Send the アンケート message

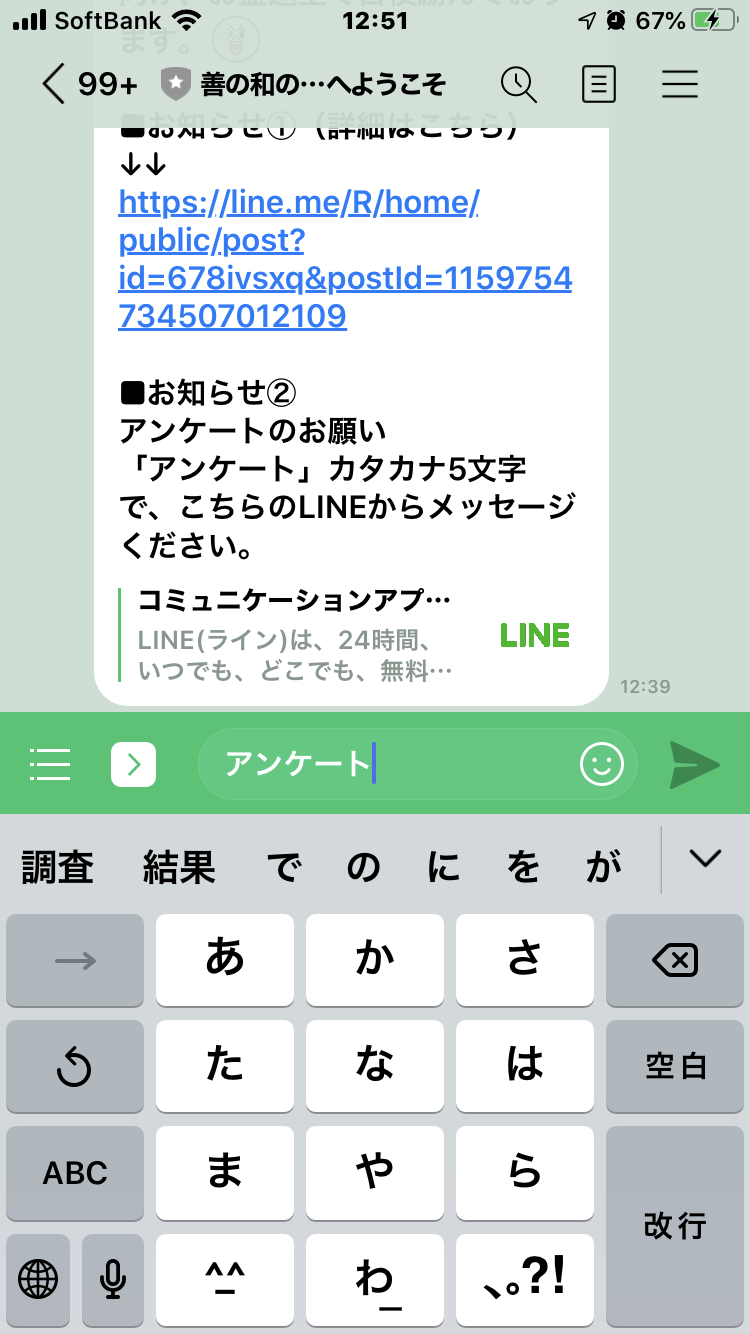(695, 764)
